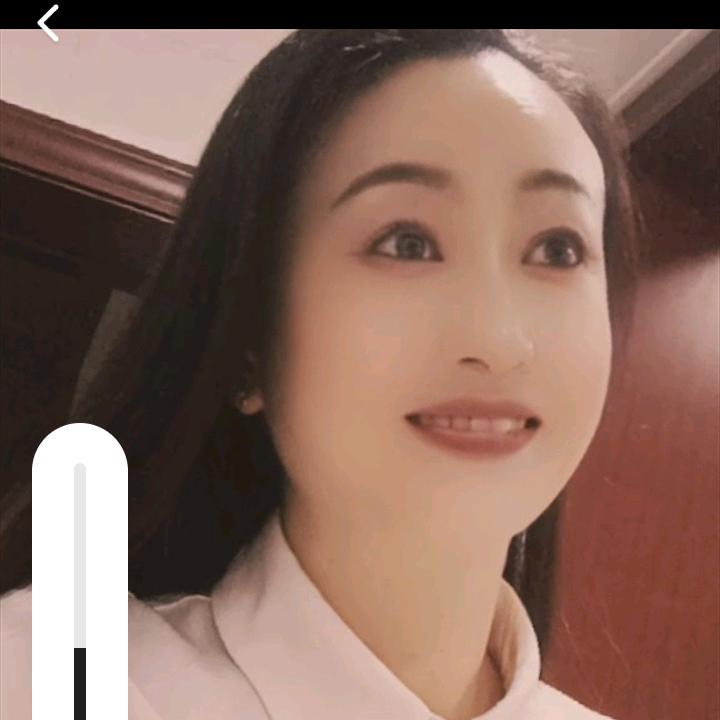Tap the back arrow at top
This screenshot has height=720, width=720.
click(48, 22)
